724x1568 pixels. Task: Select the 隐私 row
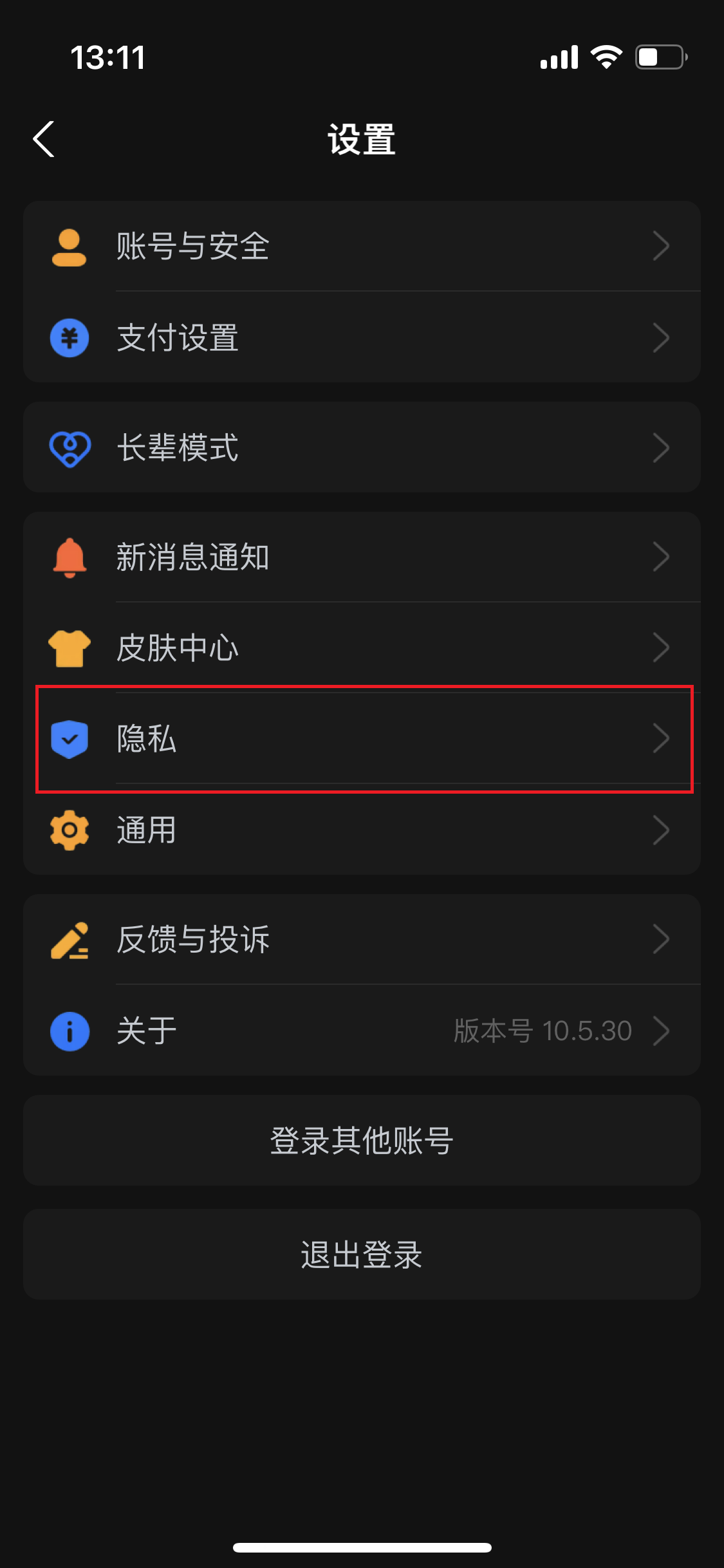click(x=362, y=738)
